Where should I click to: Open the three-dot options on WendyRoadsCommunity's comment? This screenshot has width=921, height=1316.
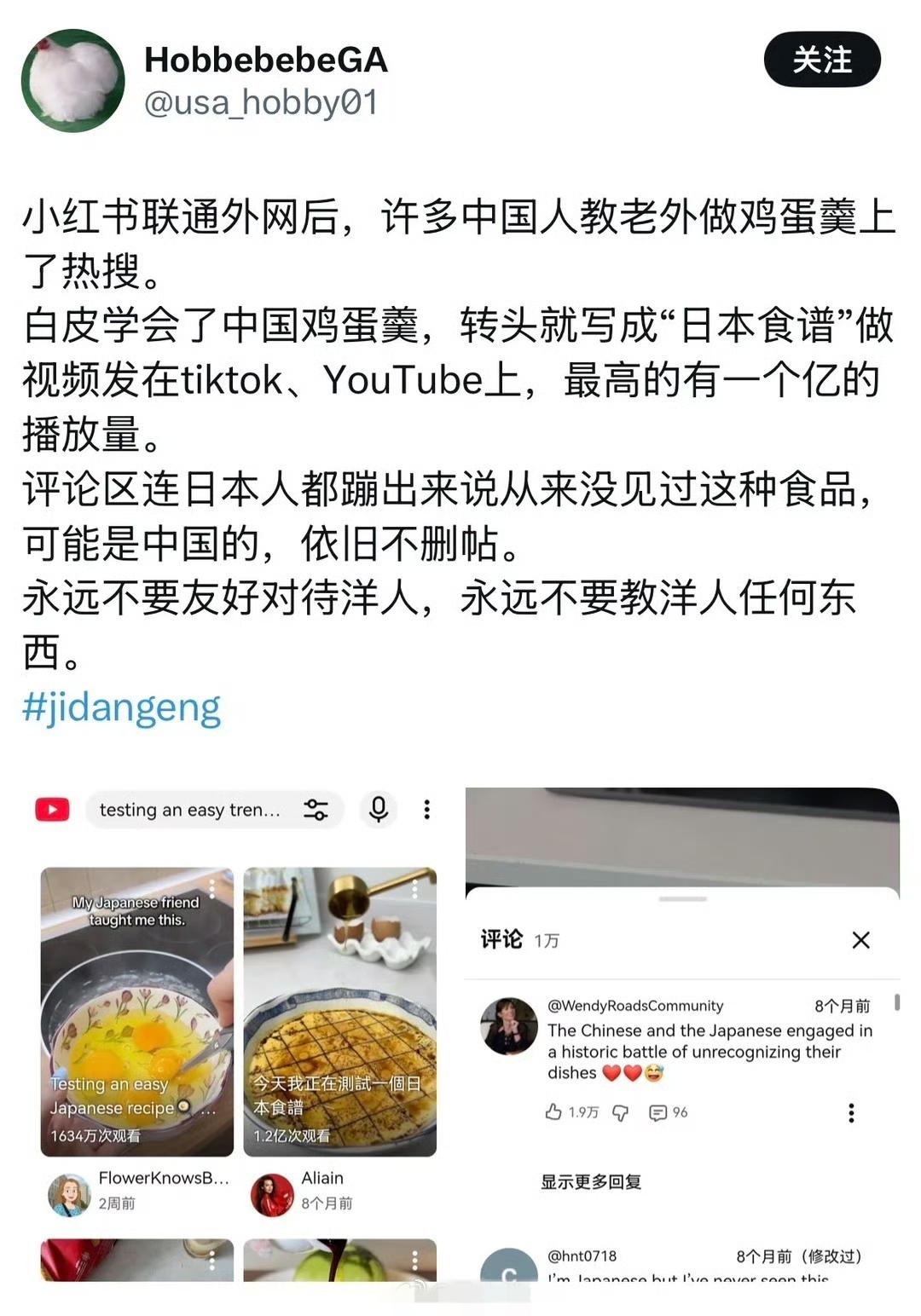click(851, 1113)
